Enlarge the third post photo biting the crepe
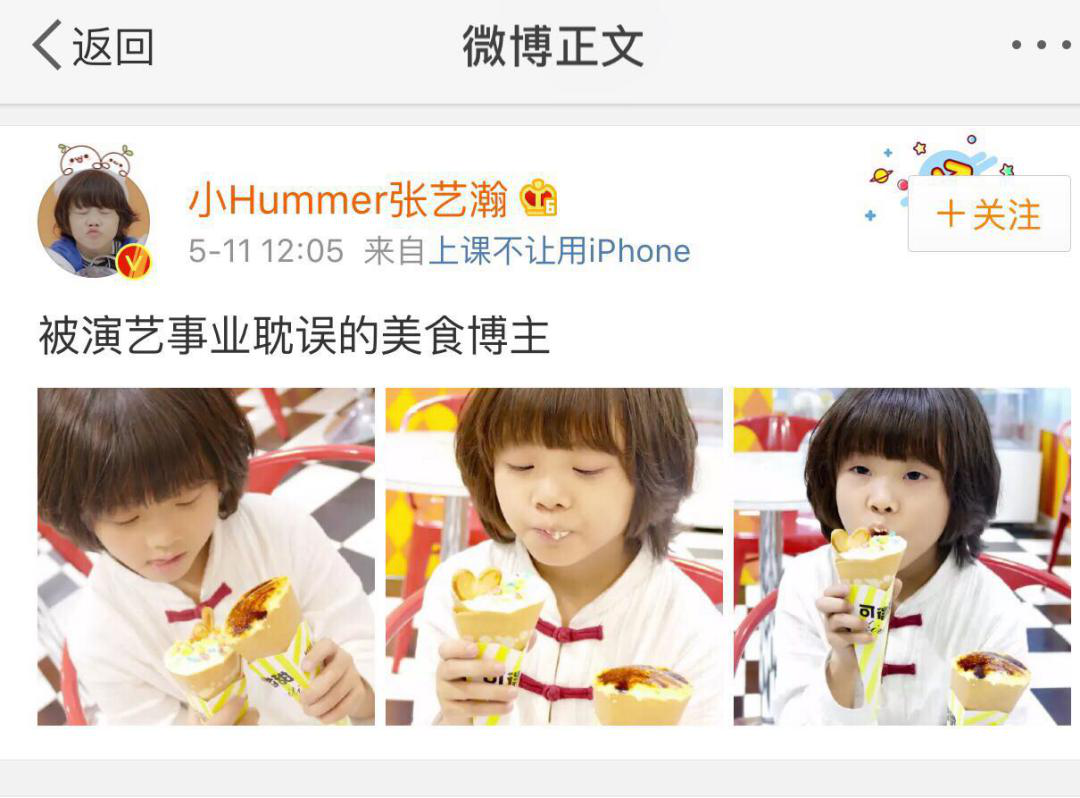The height and width of the screenshot is (798, 1080). [x=902, y=556]
